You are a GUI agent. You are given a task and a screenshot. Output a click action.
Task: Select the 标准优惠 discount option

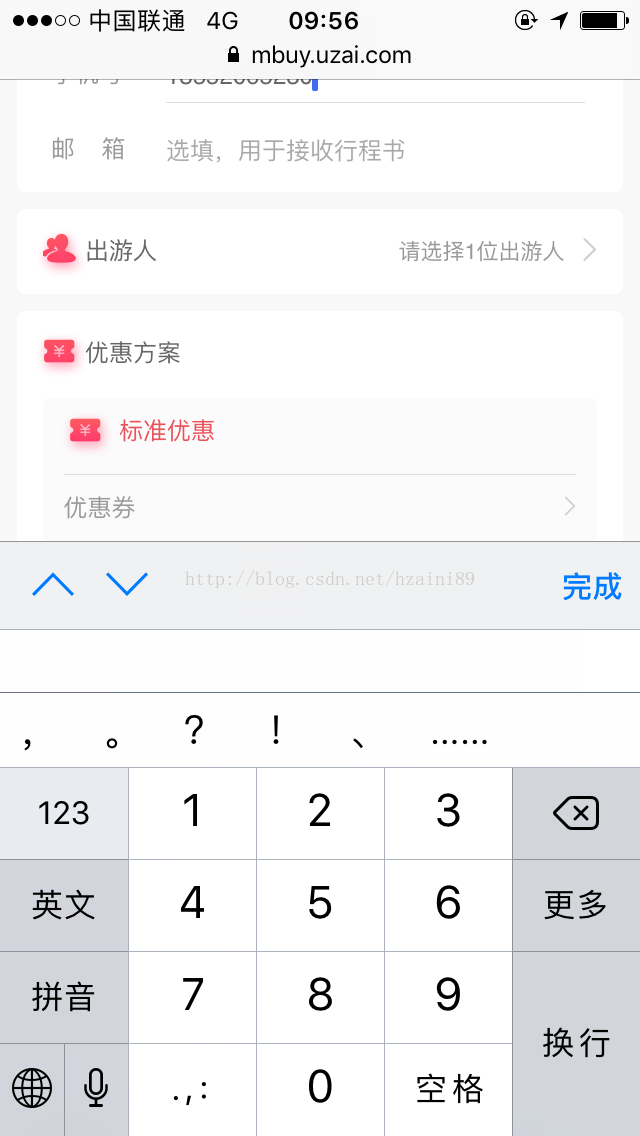tap(166, 431)
